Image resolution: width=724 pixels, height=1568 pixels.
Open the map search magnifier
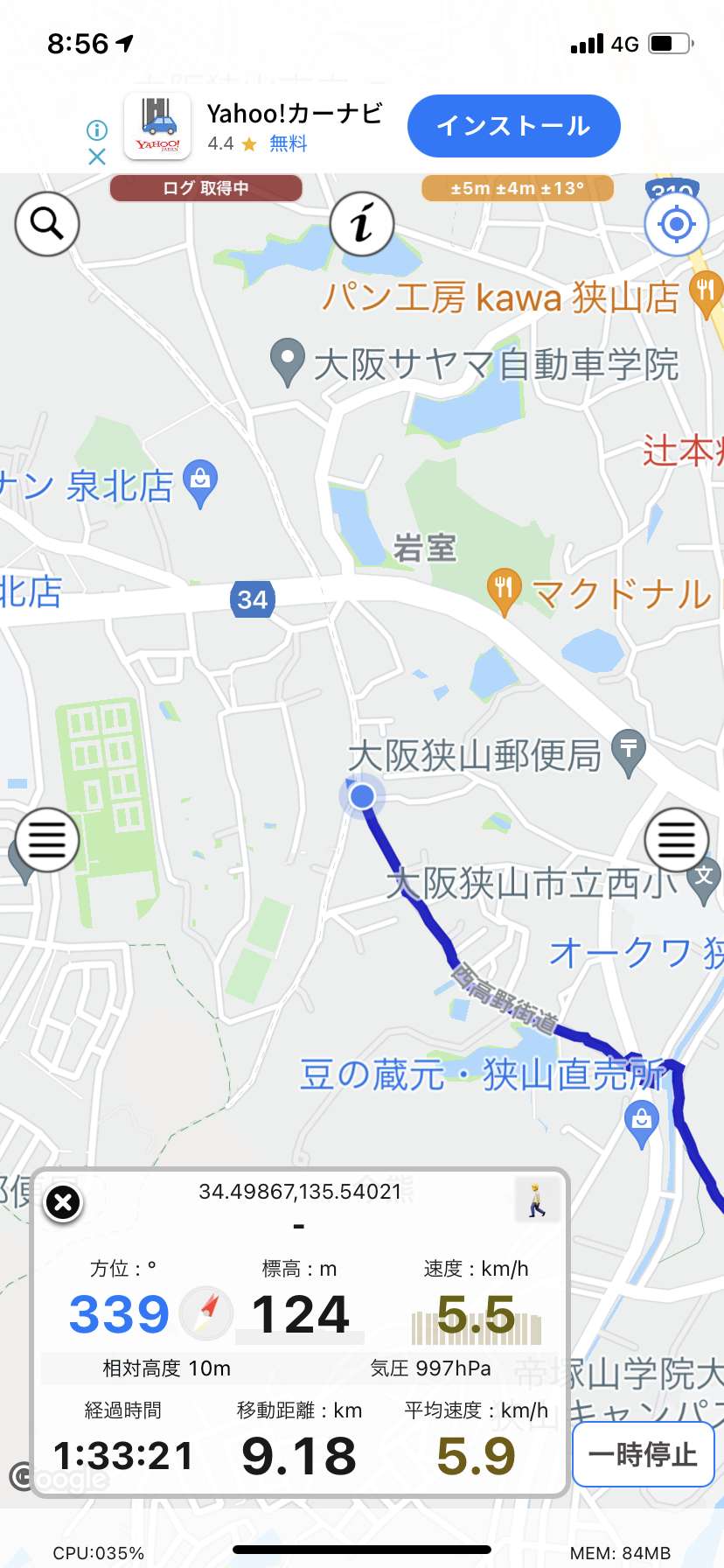pos(47,224)
